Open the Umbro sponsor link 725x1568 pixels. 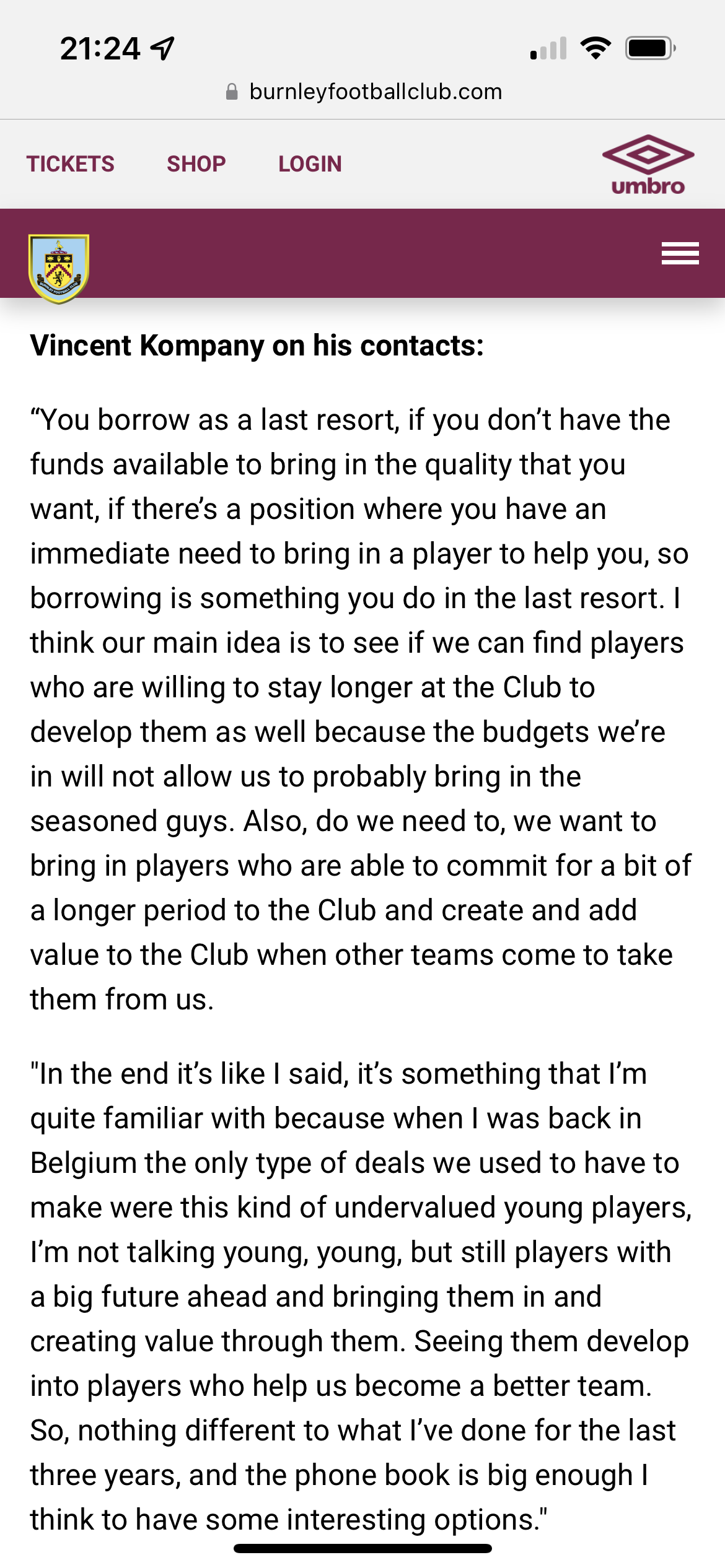point(648,165)
